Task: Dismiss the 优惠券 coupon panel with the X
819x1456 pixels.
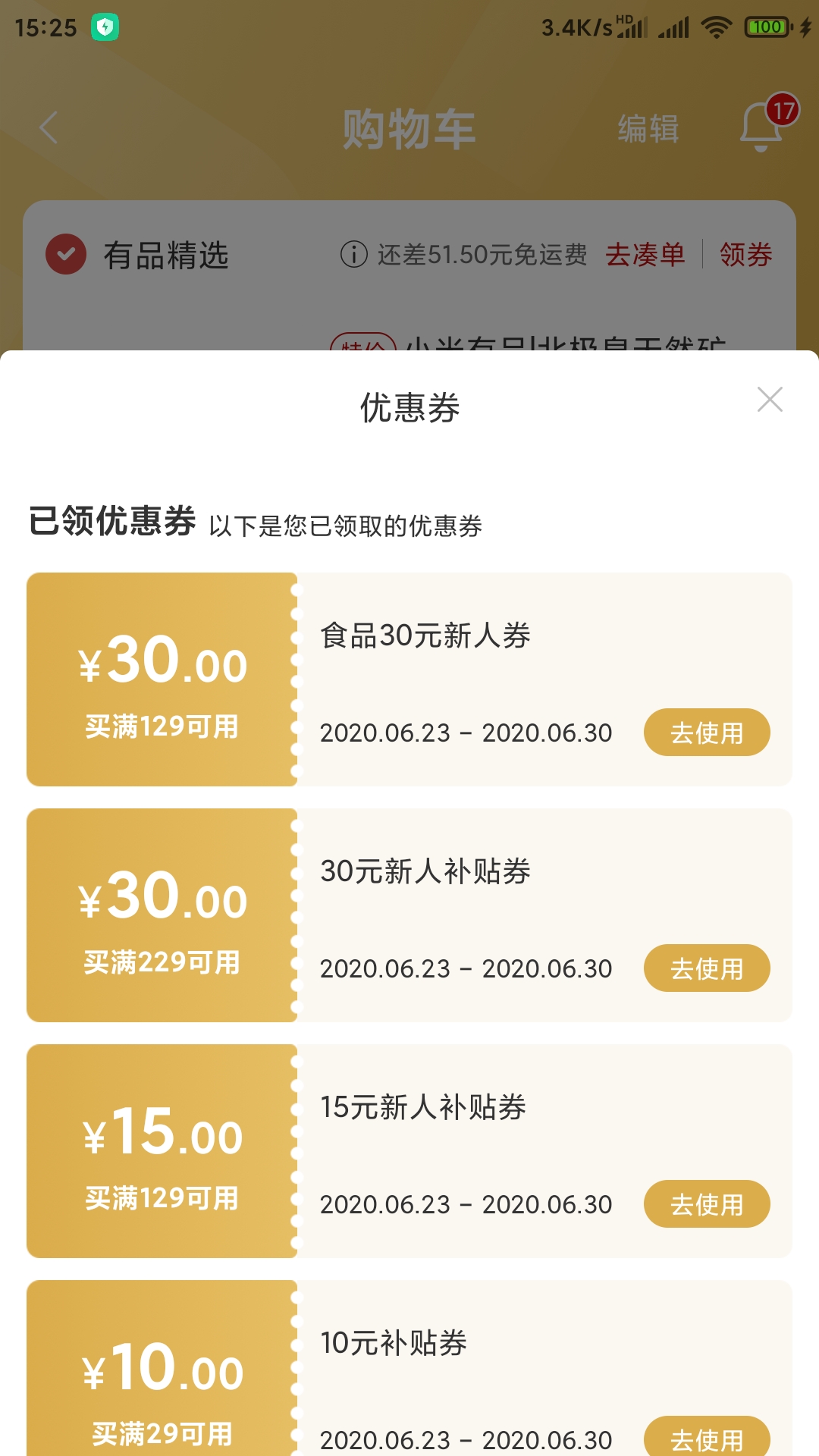Action: point(770,400)
